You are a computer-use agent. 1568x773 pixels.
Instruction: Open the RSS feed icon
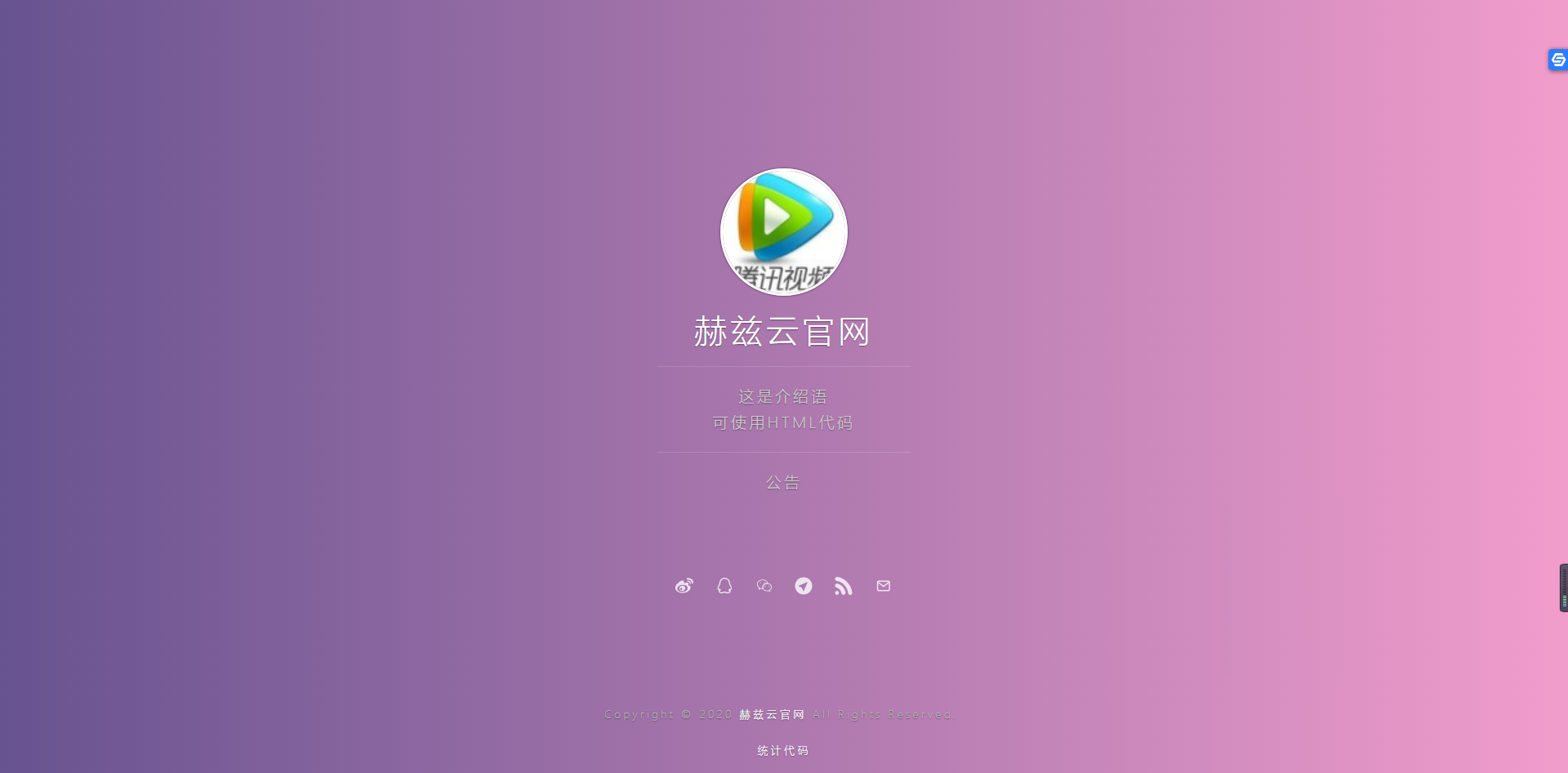pyautogui.click(x=844, y=586)
